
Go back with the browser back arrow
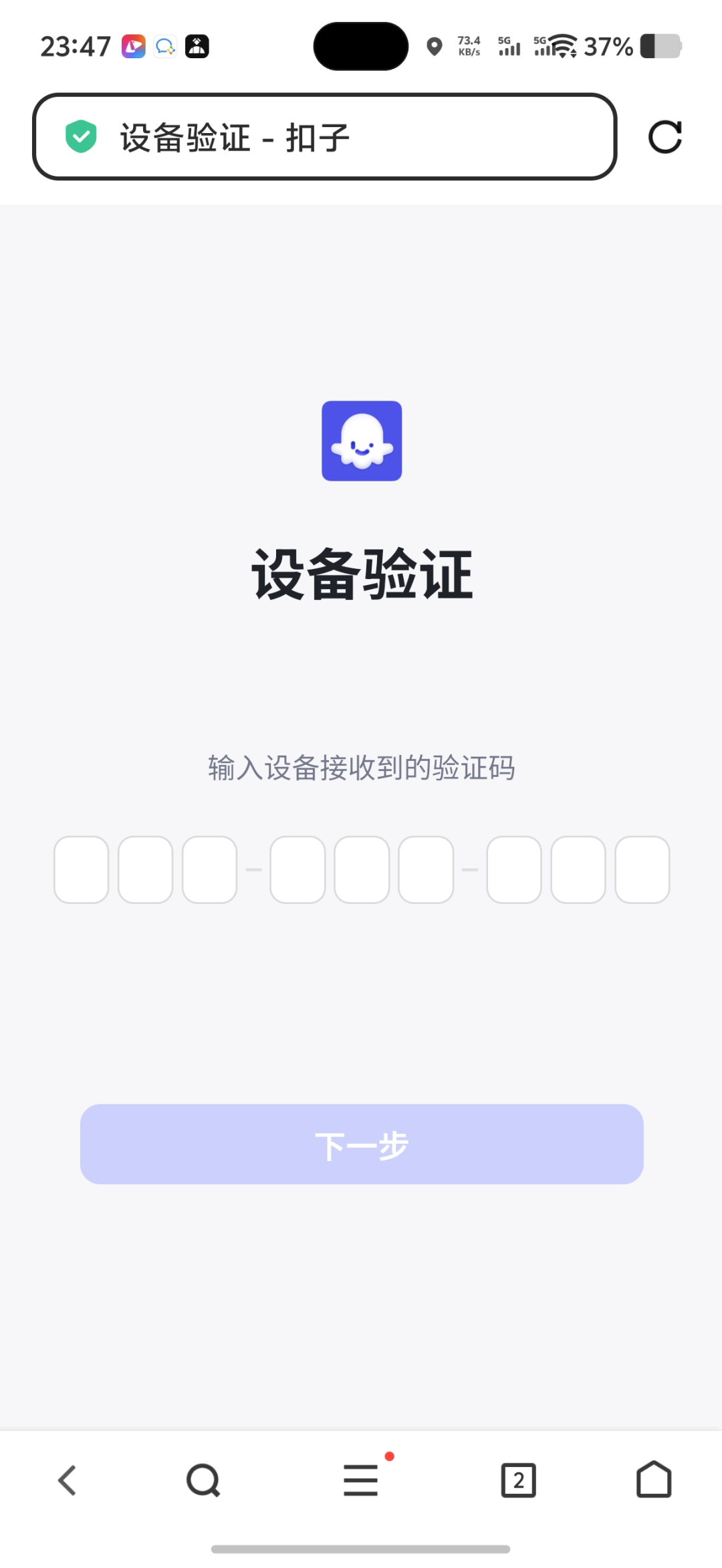click(x=68, y=1480)
